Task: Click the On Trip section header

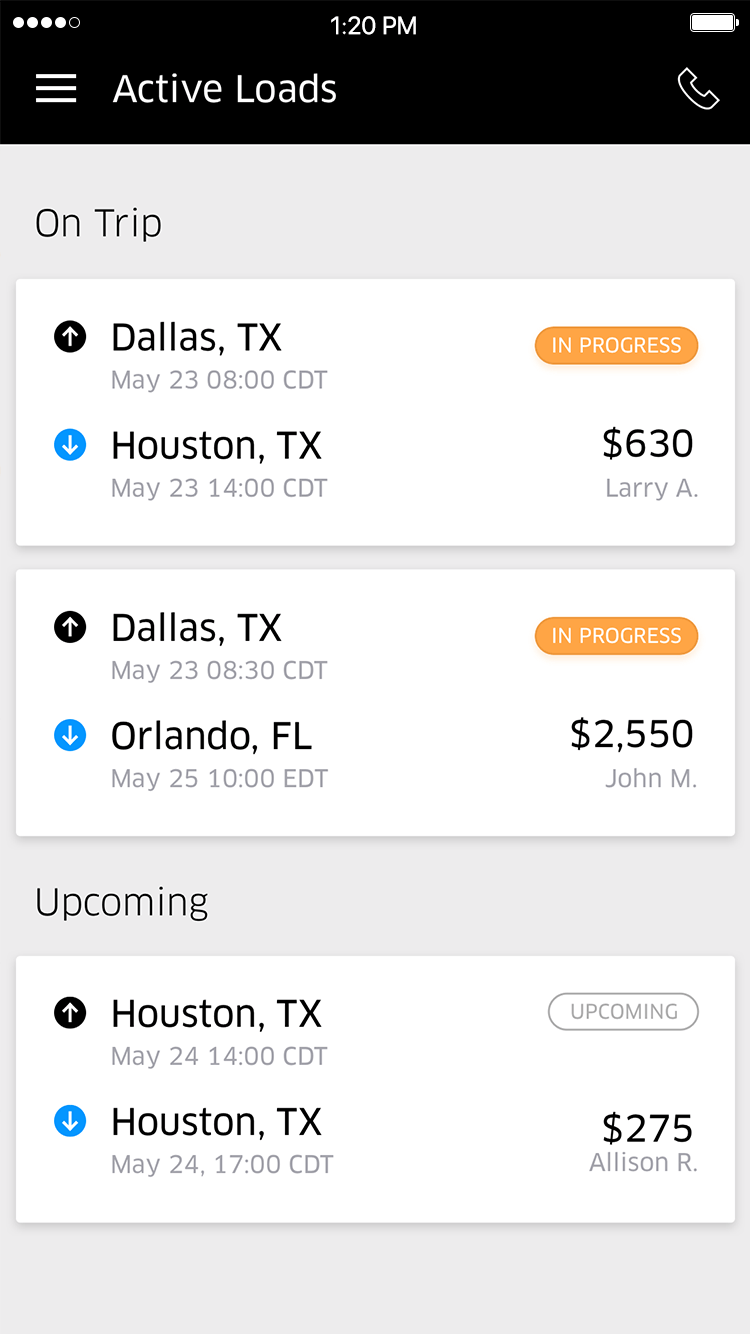Action: 98,223
